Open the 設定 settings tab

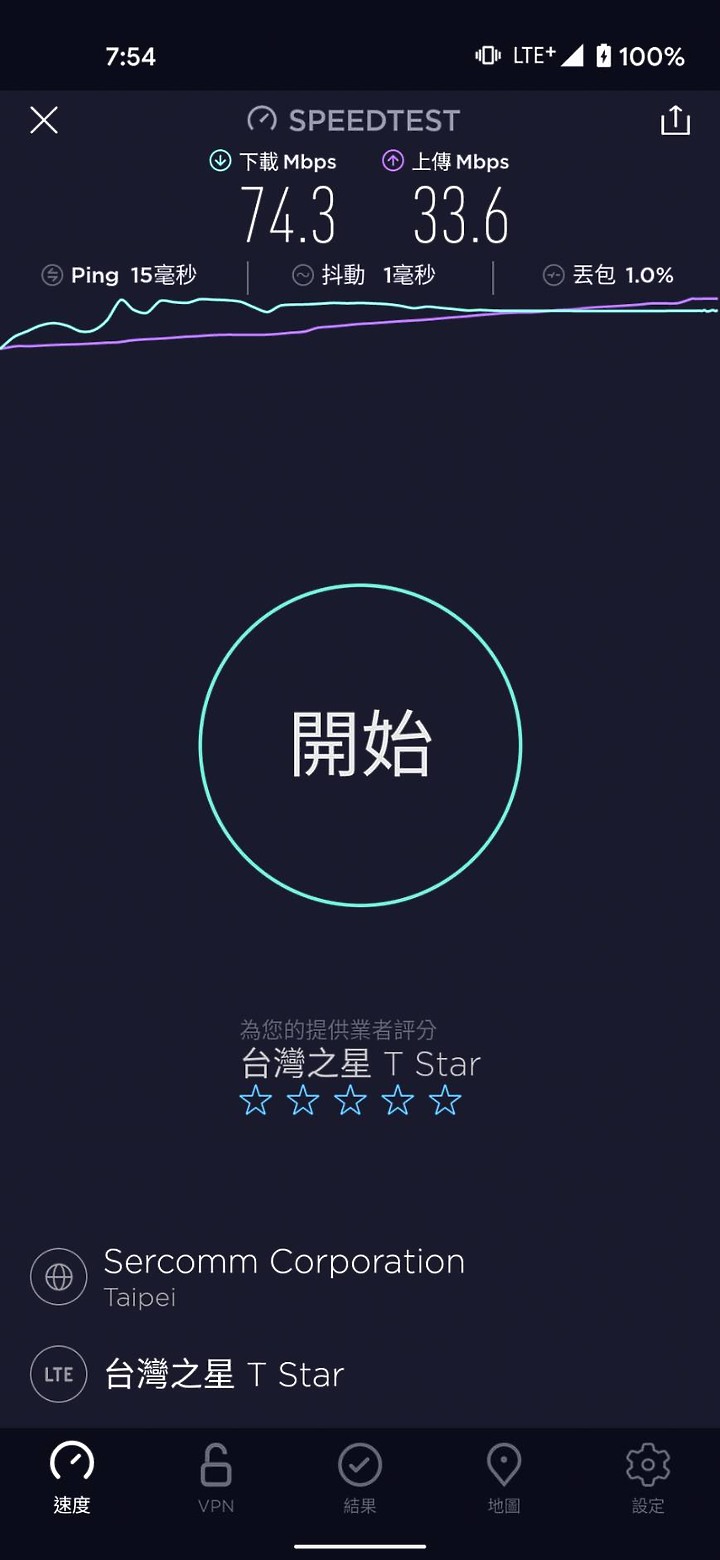coord(648,1479)
